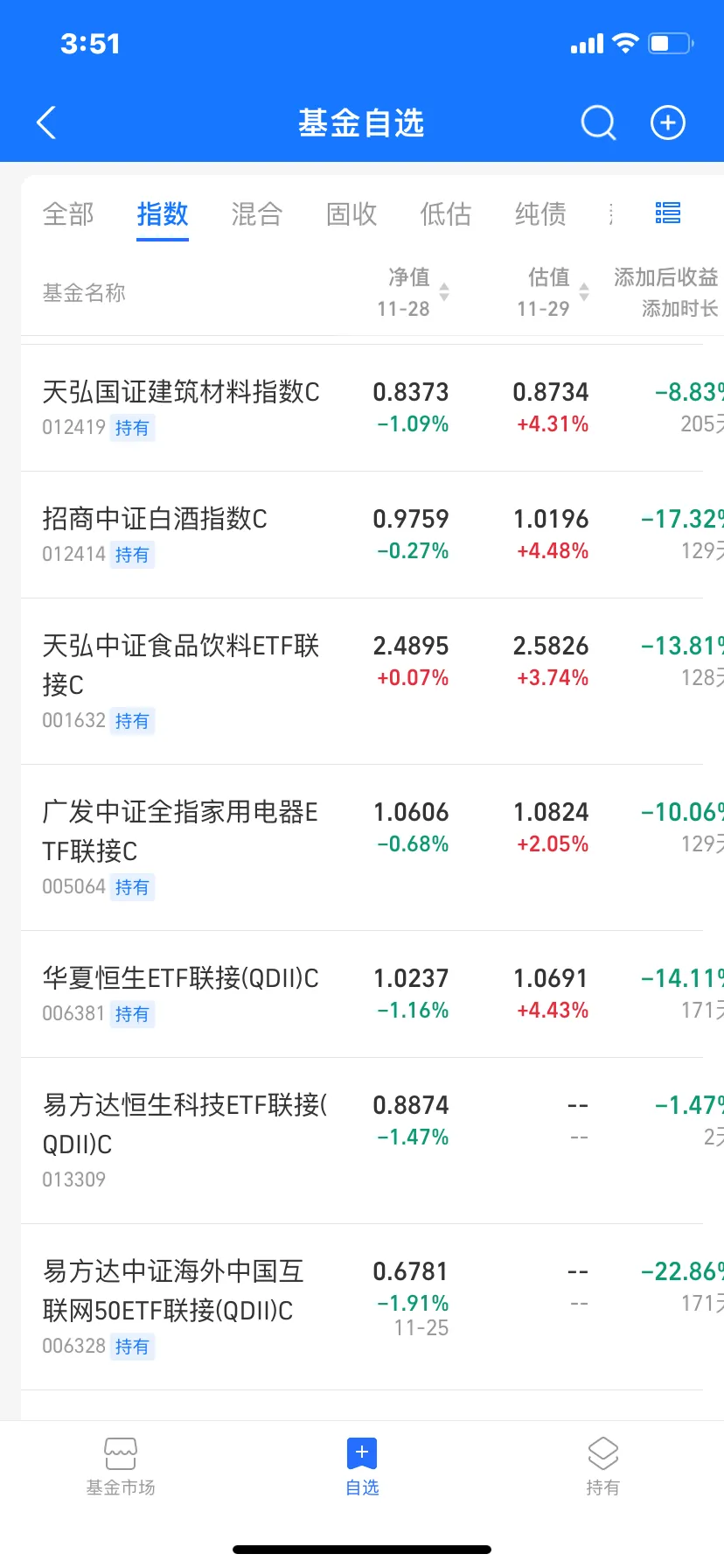Go to the 持有 bottom tab
The width and height of the screenshot is (724, 1568).
coord(603,1466)
